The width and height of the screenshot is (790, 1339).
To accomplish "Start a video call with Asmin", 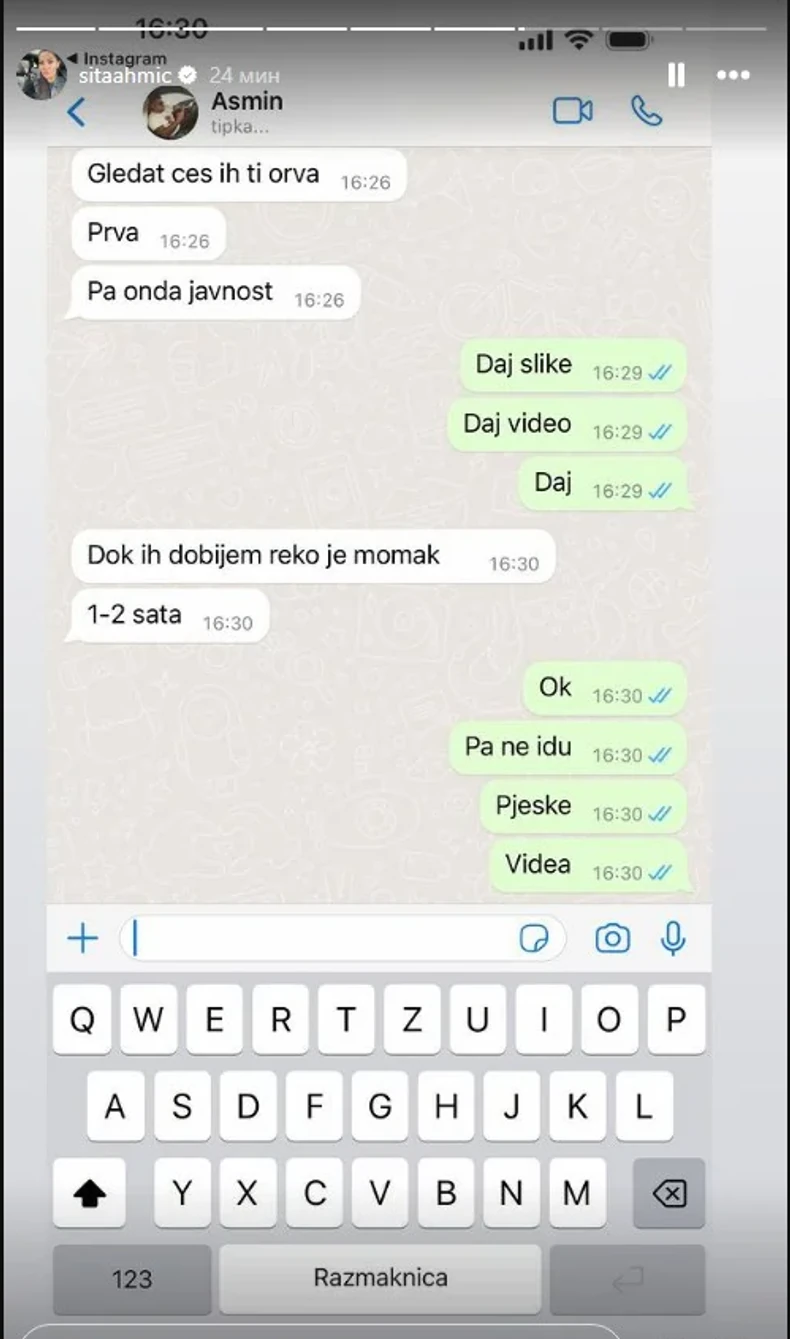I will [x=571, y=111].
